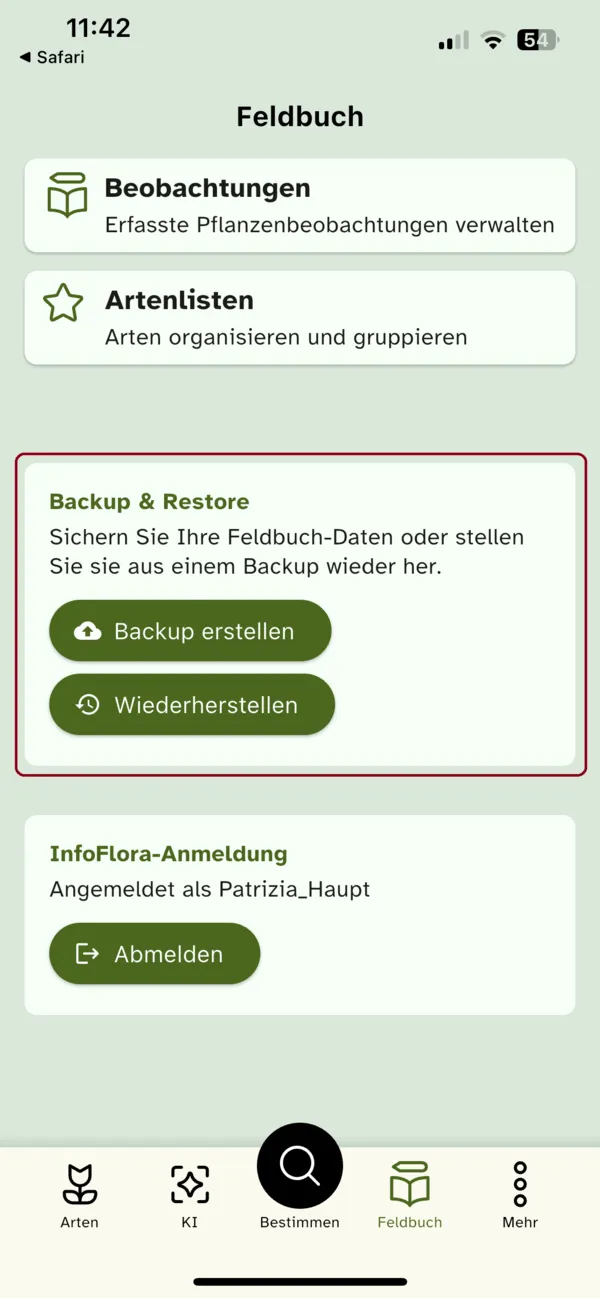This screenshot has height=1298, width=600.
Task: Open the Bestimmen search tab
Action: [300, 1170]
